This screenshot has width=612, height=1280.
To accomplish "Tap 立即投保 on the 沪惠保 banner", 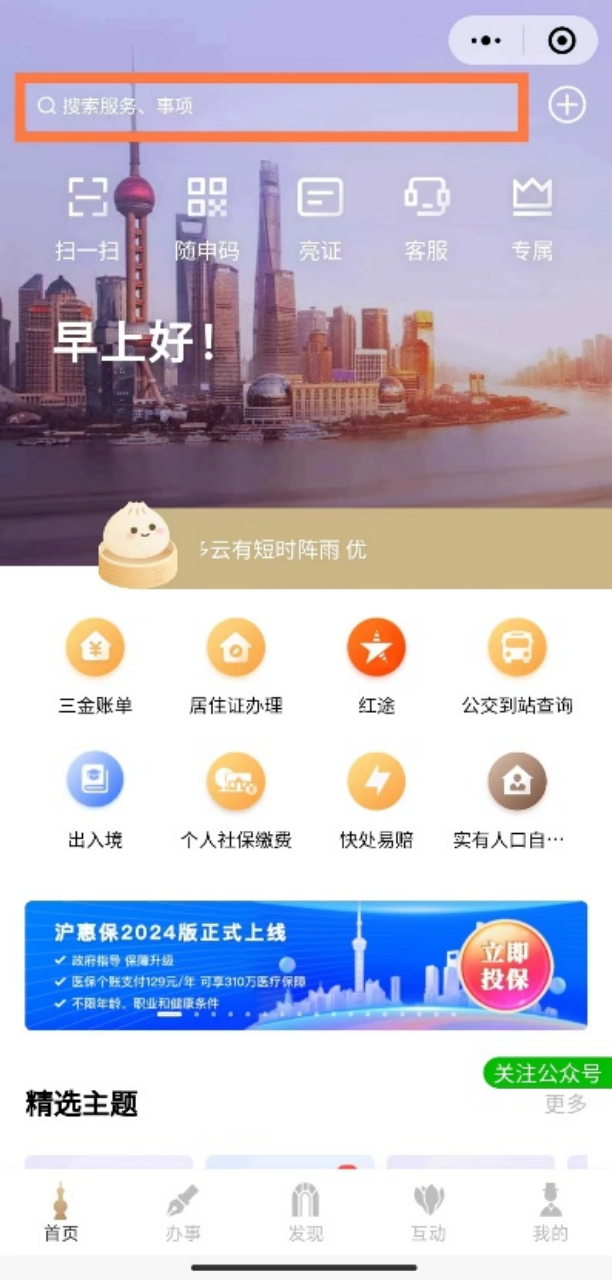I will tap(505, 966).
